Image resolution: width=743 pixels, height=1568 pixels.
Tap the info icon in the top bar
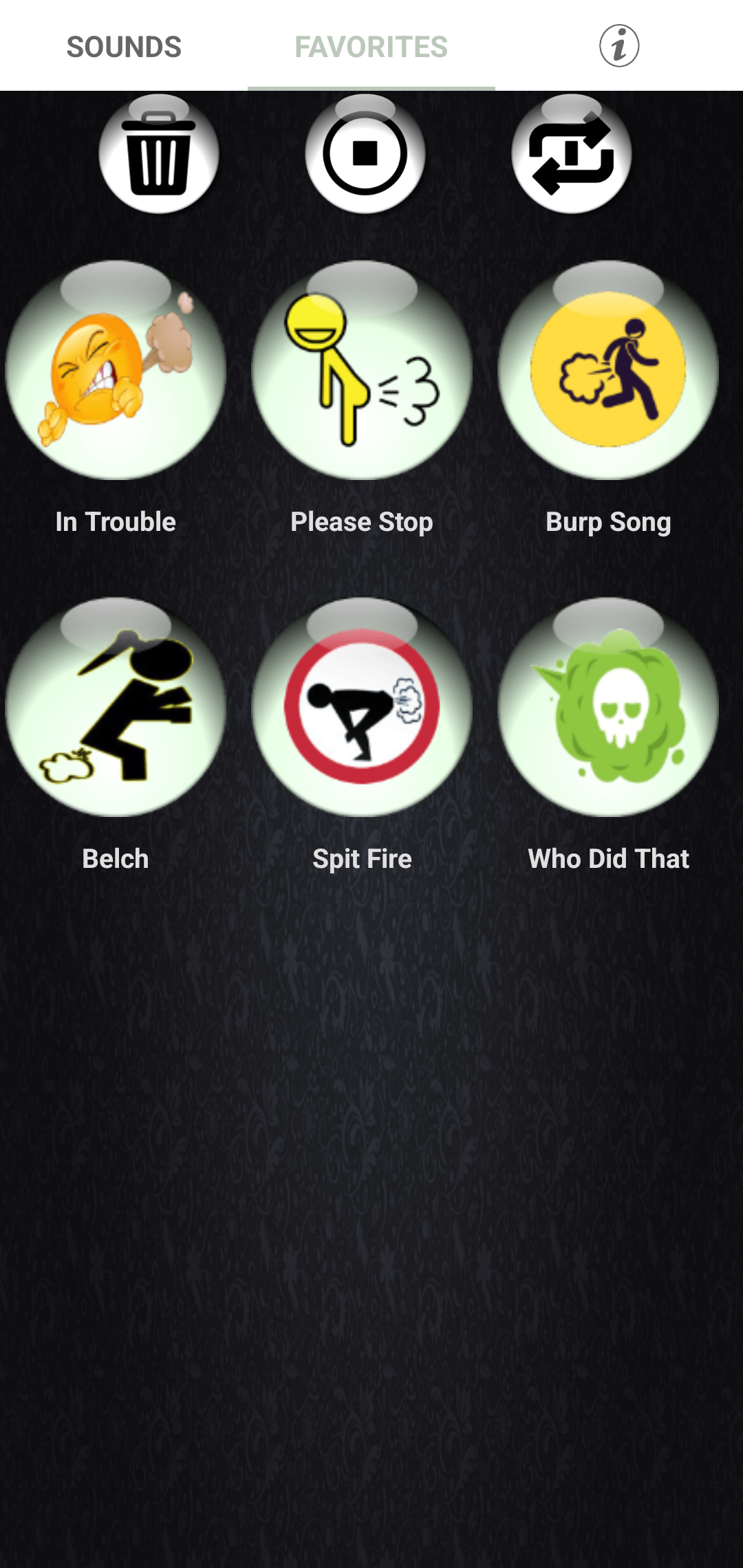tap(618, 46)
